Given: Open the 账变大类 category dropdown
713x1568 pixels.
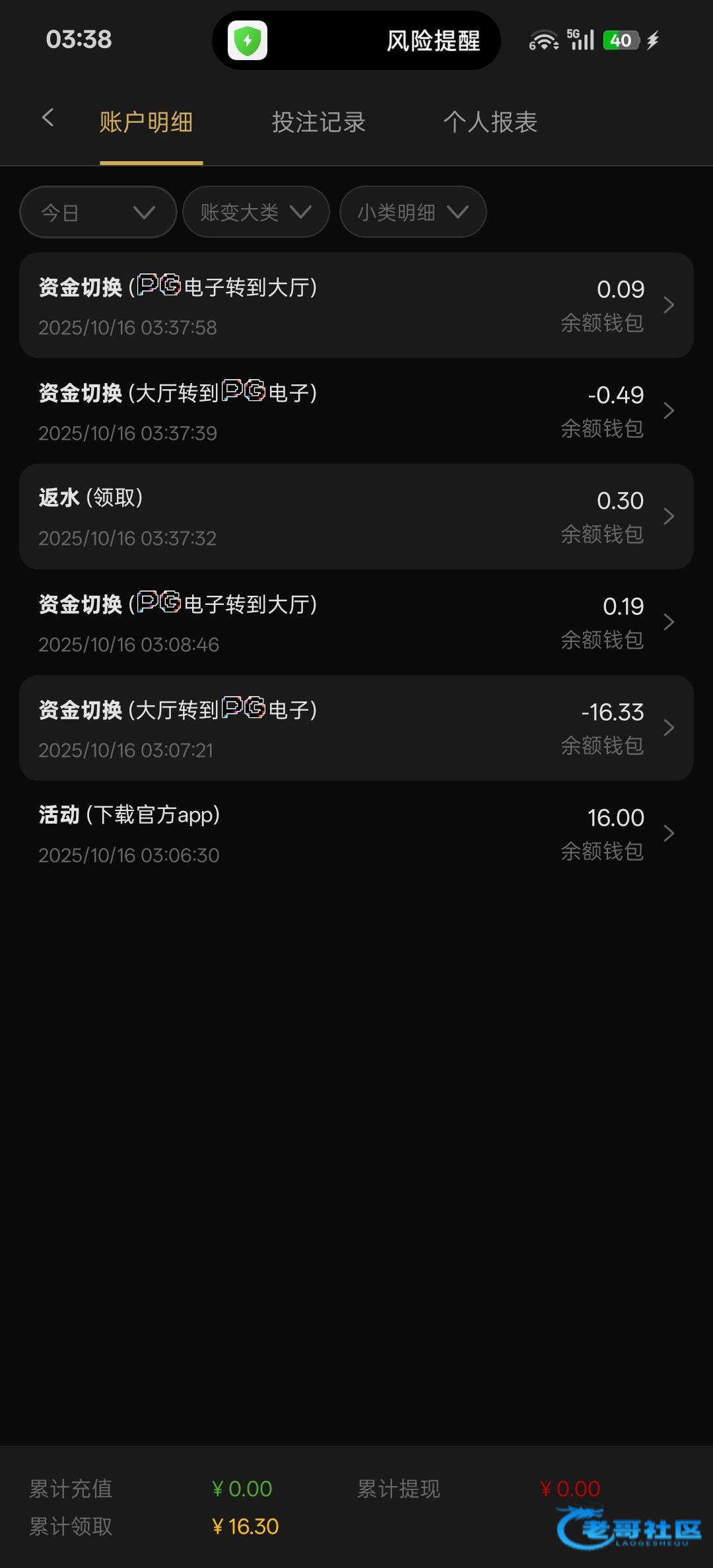Looking at the screenshot, I should point(255,212).
